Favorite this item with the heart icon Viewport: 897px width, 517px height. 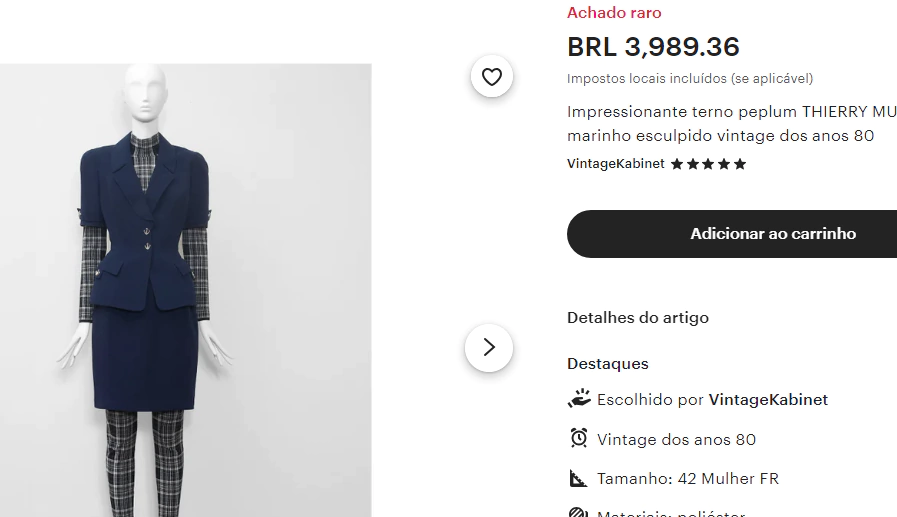click(x=491, y=77)
